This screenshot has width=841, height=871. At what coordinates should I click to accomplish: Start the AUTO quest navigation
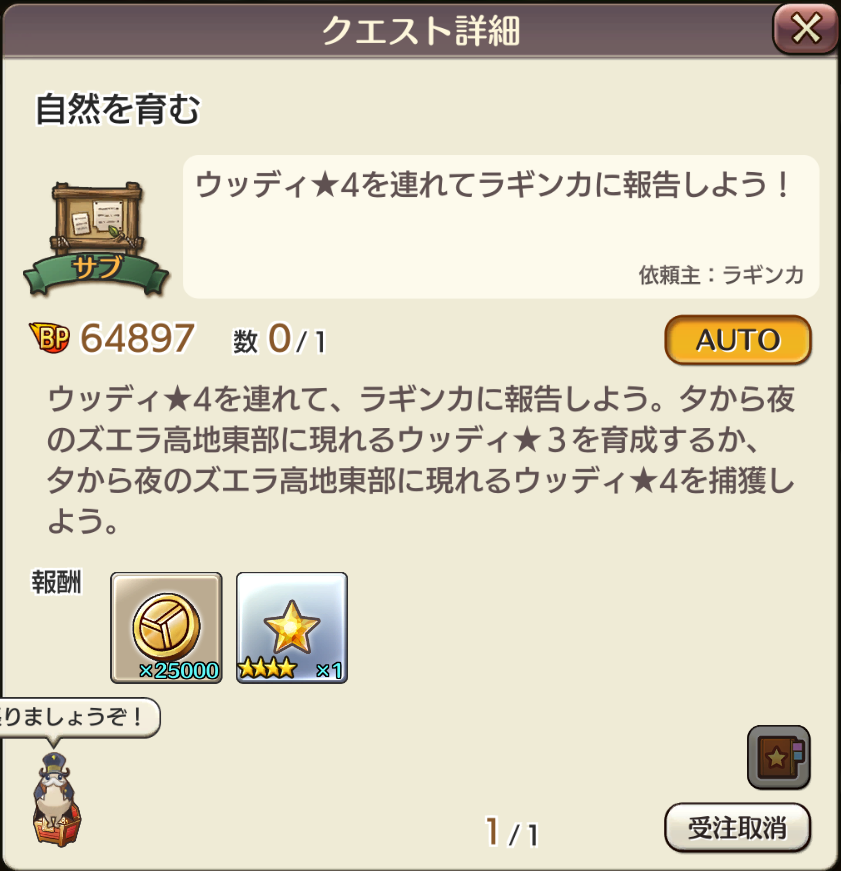(737, 340)
